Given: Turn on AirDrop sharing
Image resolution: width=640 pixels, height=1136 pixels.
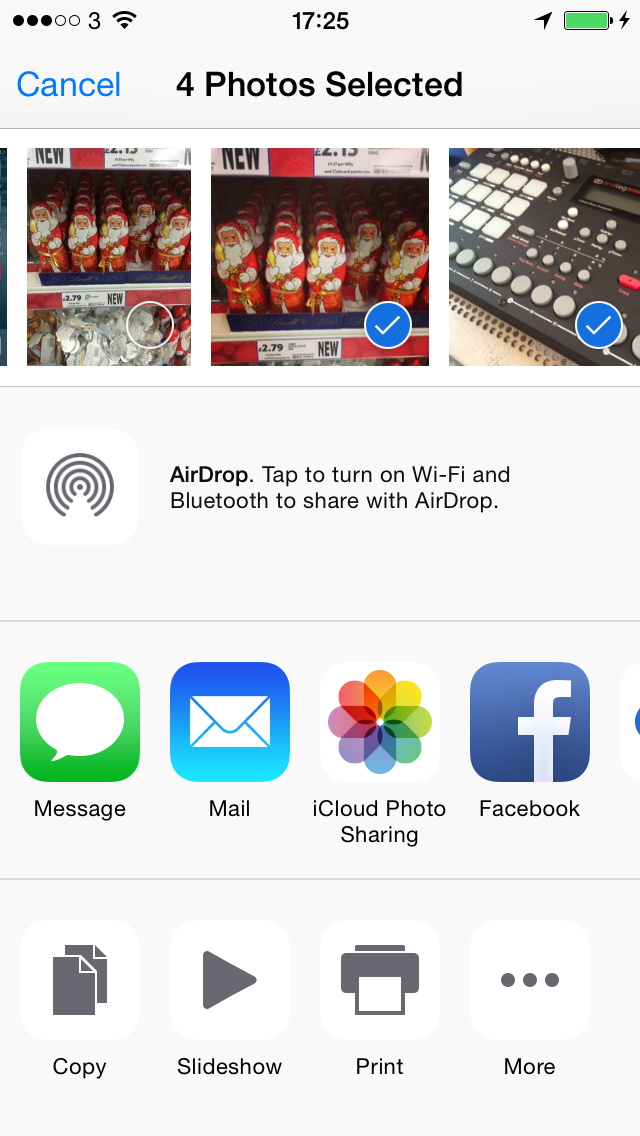Looking at the screenshot, I should 80,487.
